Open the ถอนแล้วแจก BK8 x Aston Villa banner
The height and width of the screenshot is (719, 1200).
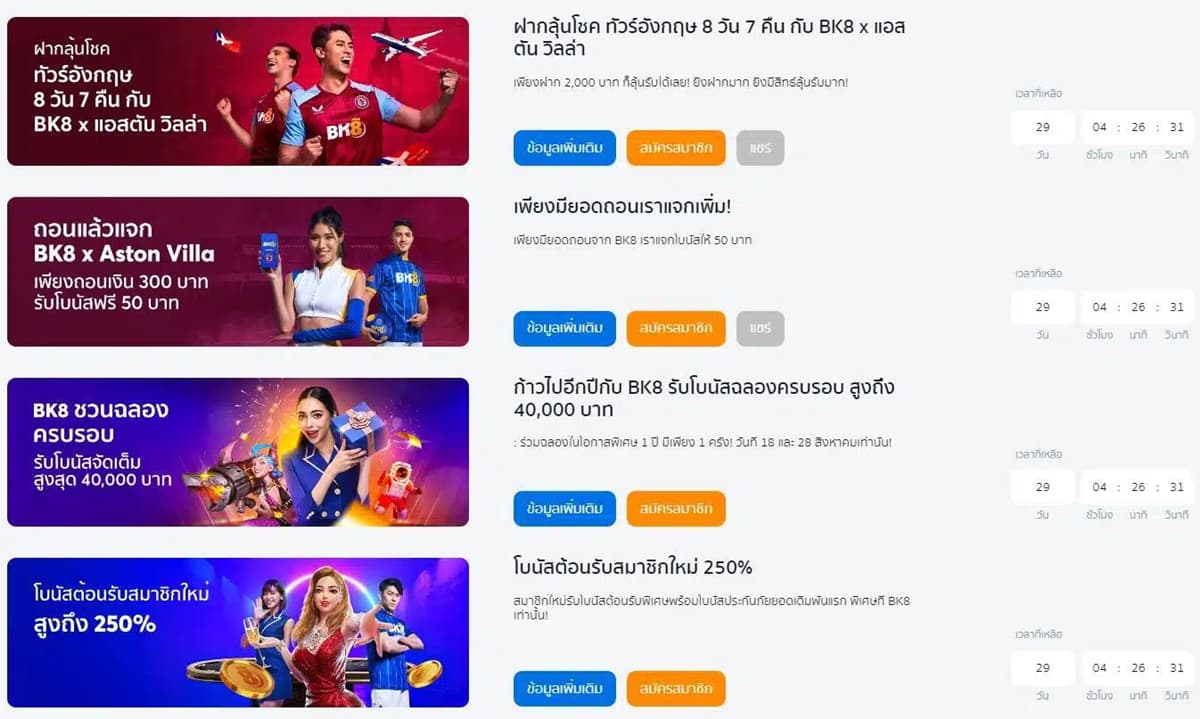pyautogui.click(x=238, y=271)
